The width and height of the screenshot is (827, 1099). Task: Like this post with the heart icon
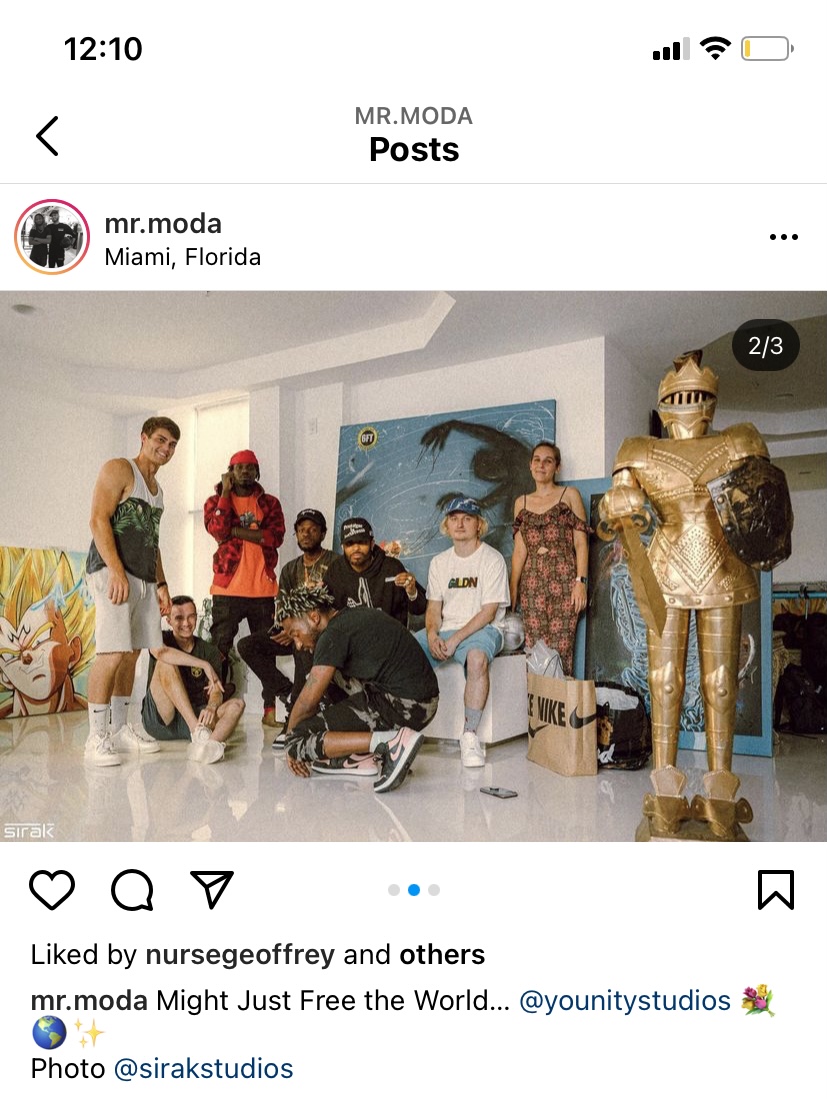[x=52, y=889]
